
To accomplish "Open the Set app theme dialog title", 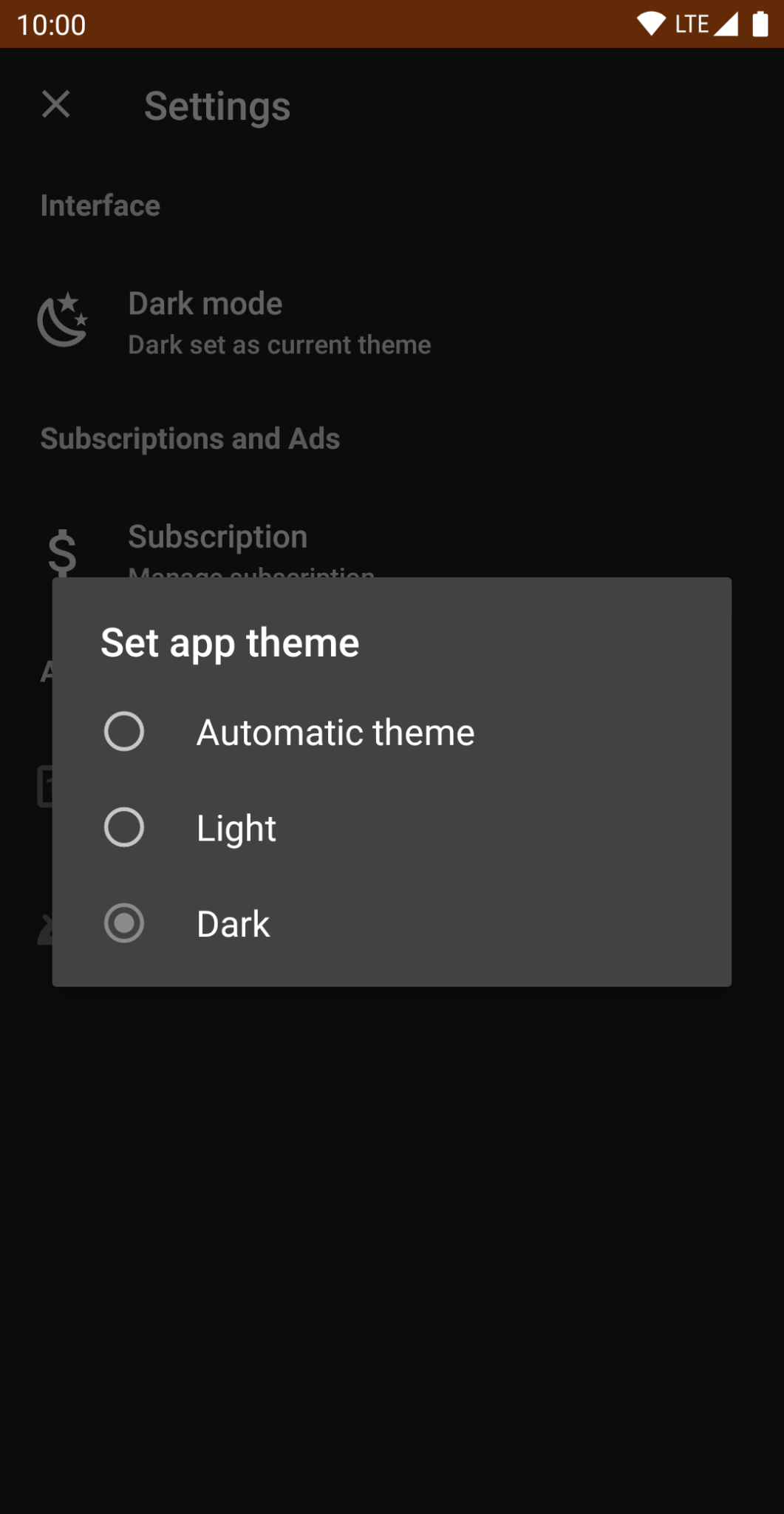I will 229,642.
